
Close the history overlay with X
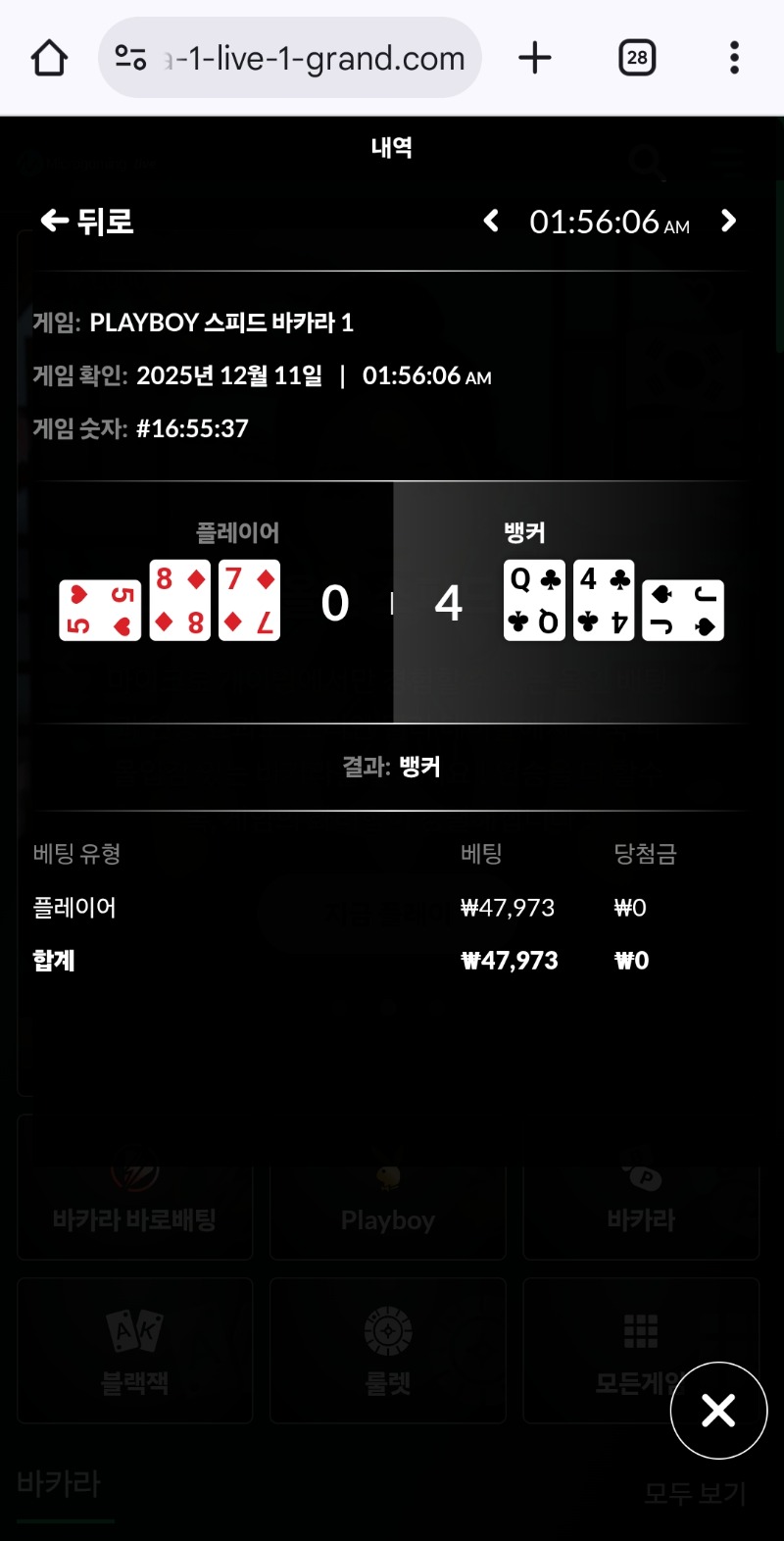point(718,1411)
